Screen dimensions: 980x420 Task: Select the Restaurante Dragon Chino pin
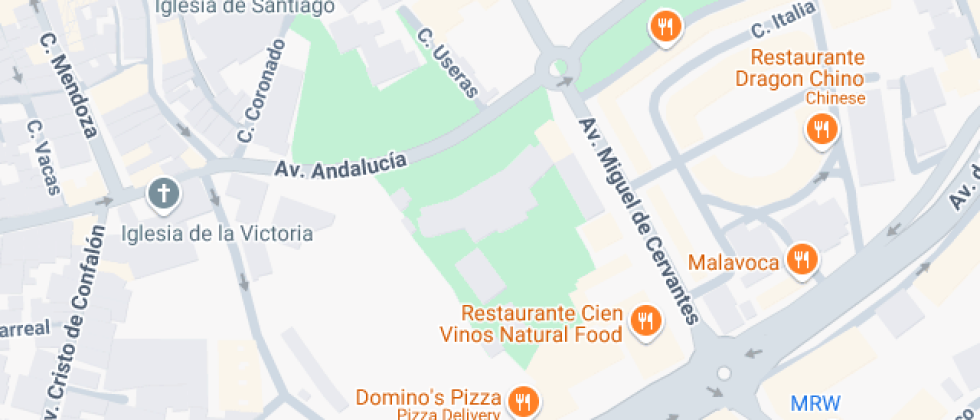[x=821, y=129]
